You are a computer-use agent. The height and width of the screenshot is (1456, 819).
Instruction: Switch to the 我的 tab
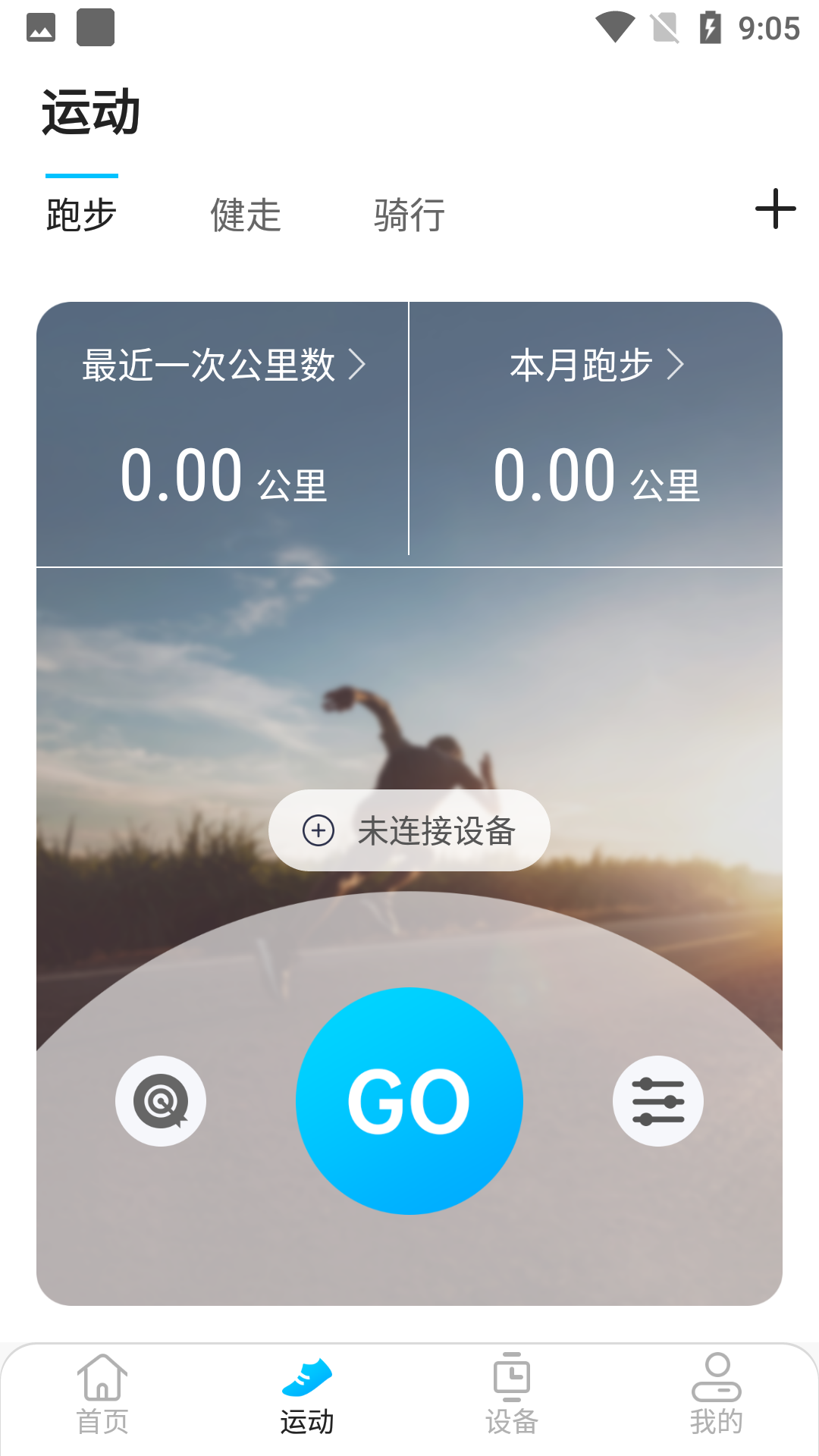click(x=717, y=1395)
